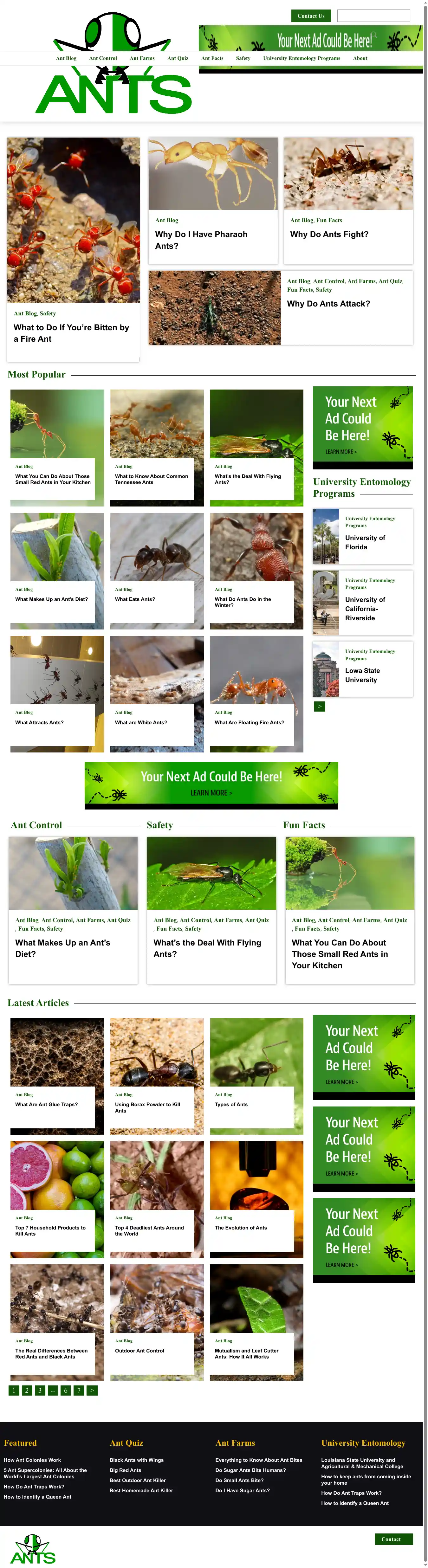View the University of Florida program card
The height and width of the screenshot is (1568, 428).
[365, 542]
